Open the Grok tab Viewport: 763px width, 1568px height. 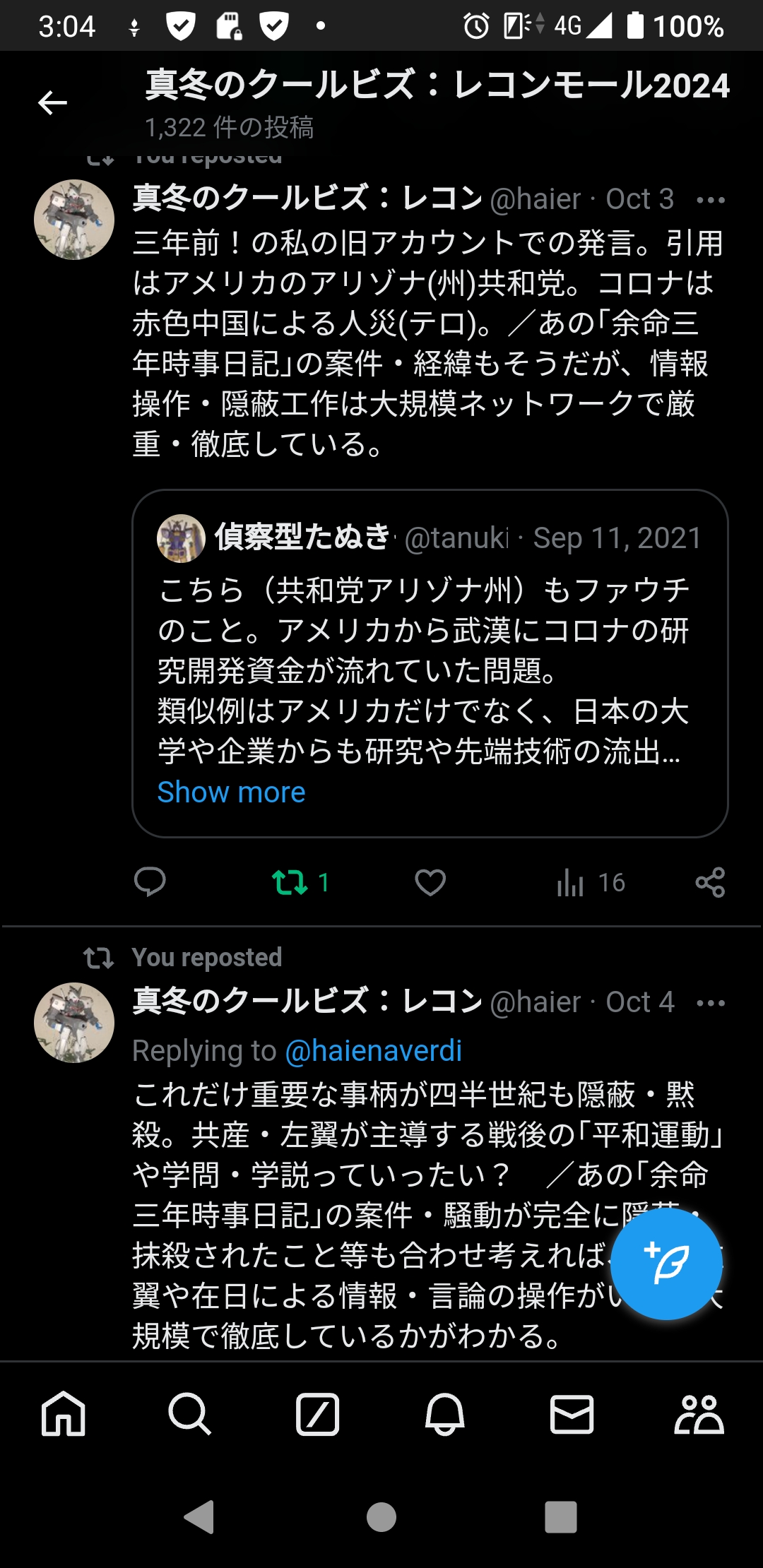point(317,1414)
